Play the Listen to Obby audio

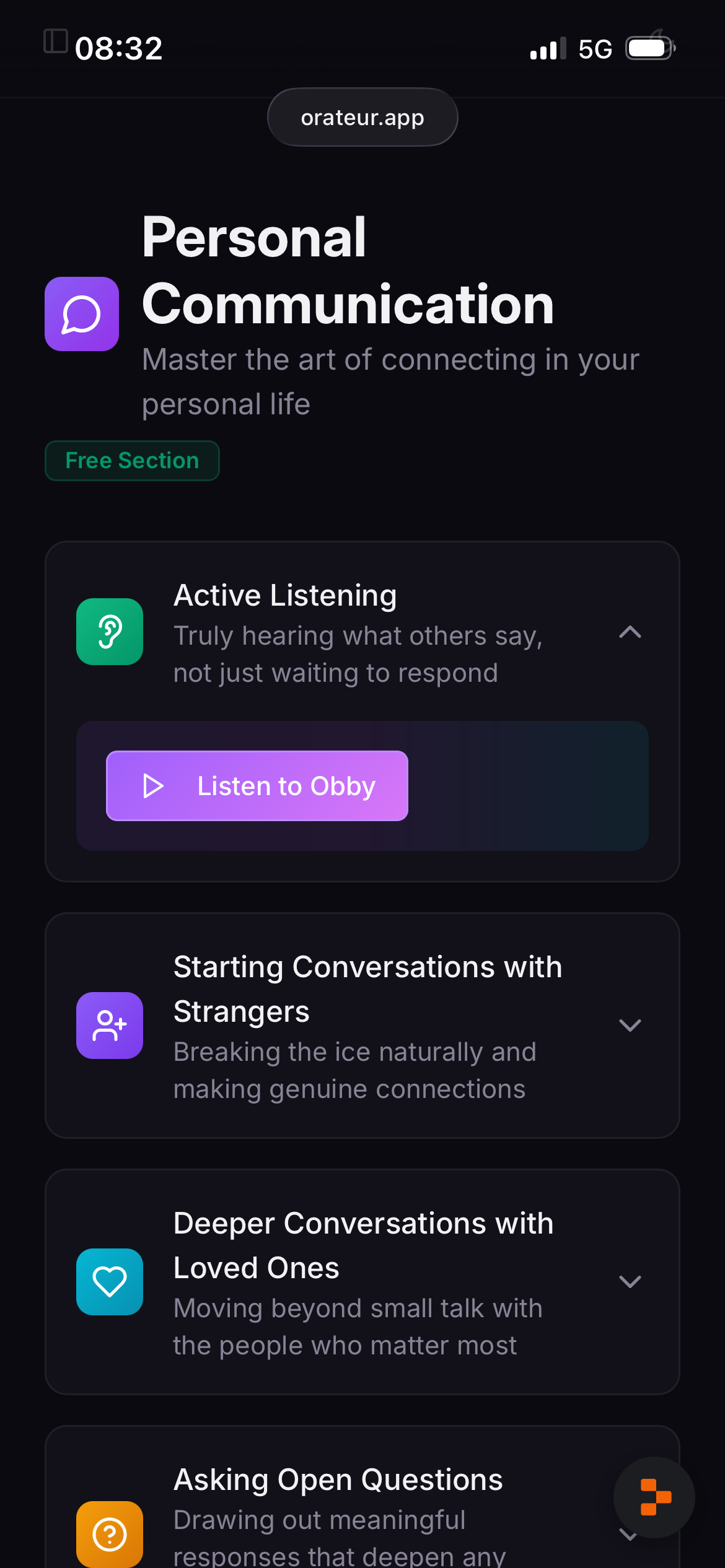(x=257, y=785)
